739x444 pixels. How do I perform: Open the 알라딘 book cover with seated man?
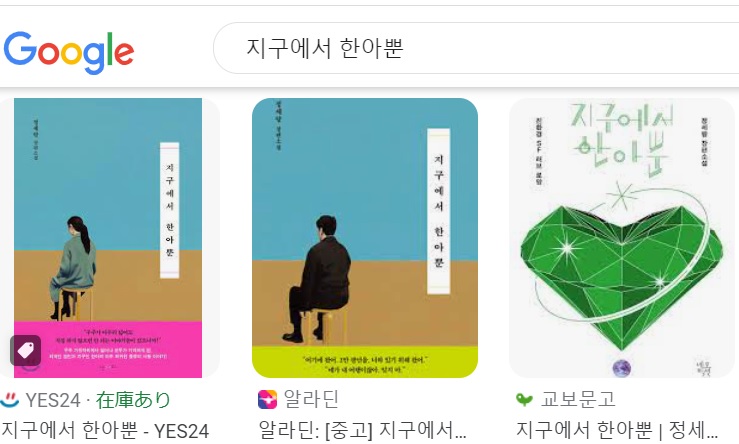(365, 238)
